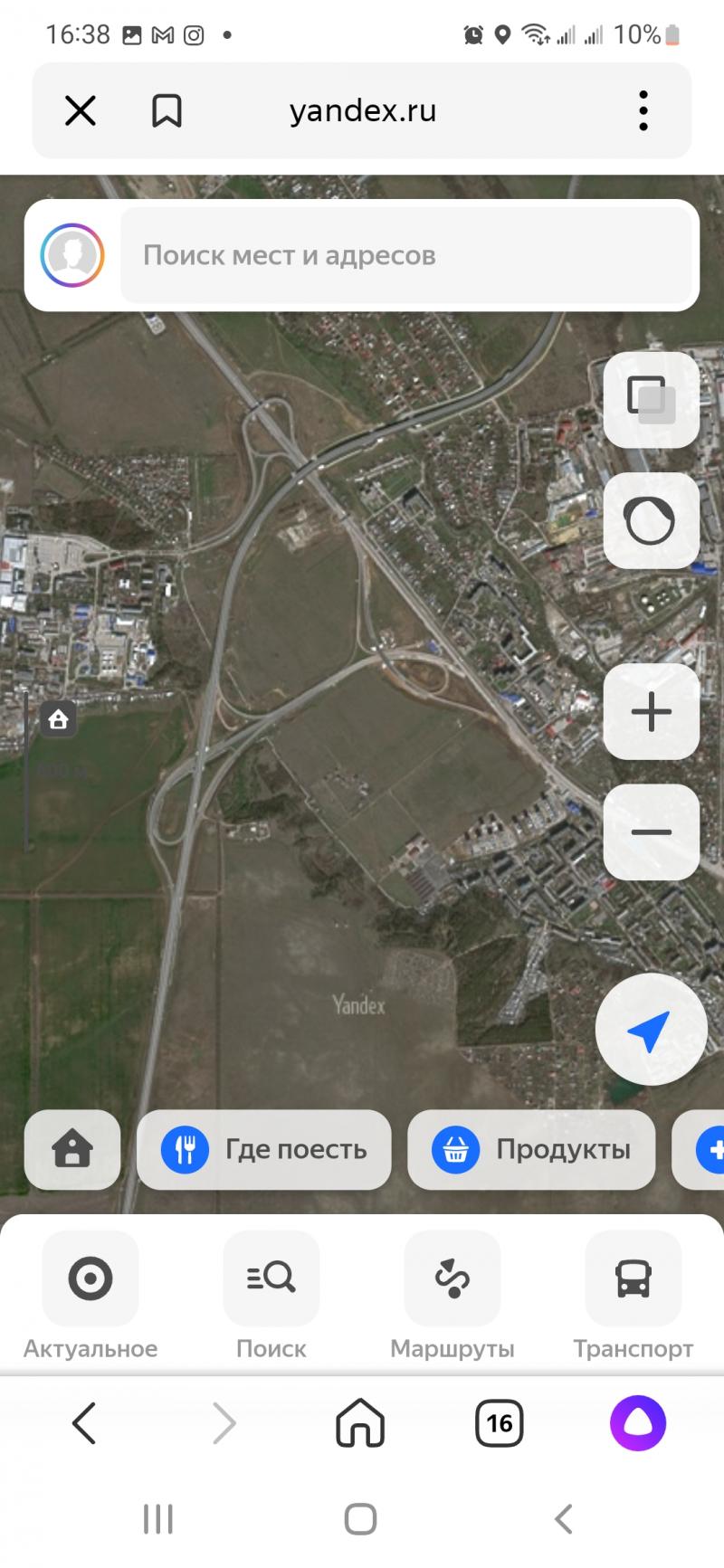Select the 'Где поесть' chip

point(263,1150)
